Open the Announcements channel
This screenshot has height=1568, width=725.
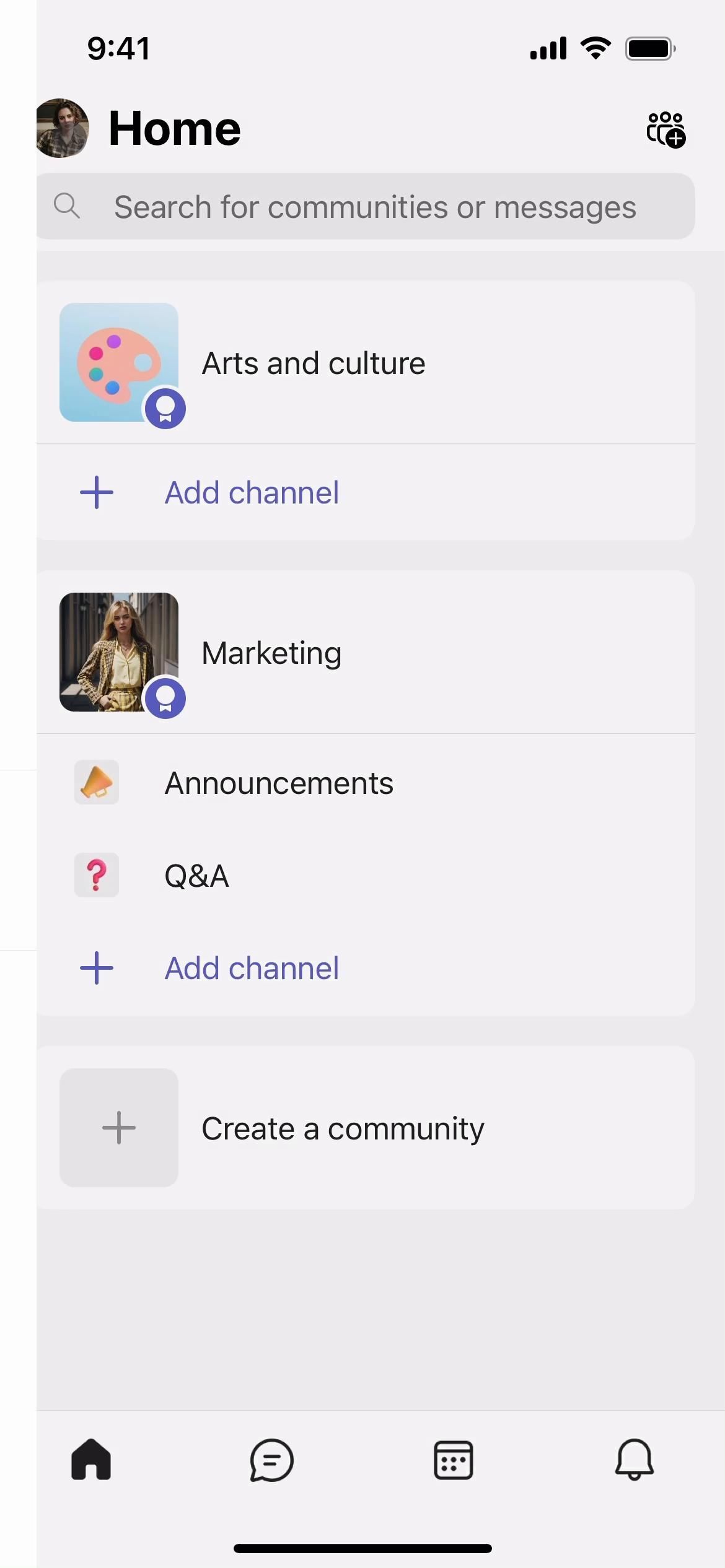(x=278, y=783)
